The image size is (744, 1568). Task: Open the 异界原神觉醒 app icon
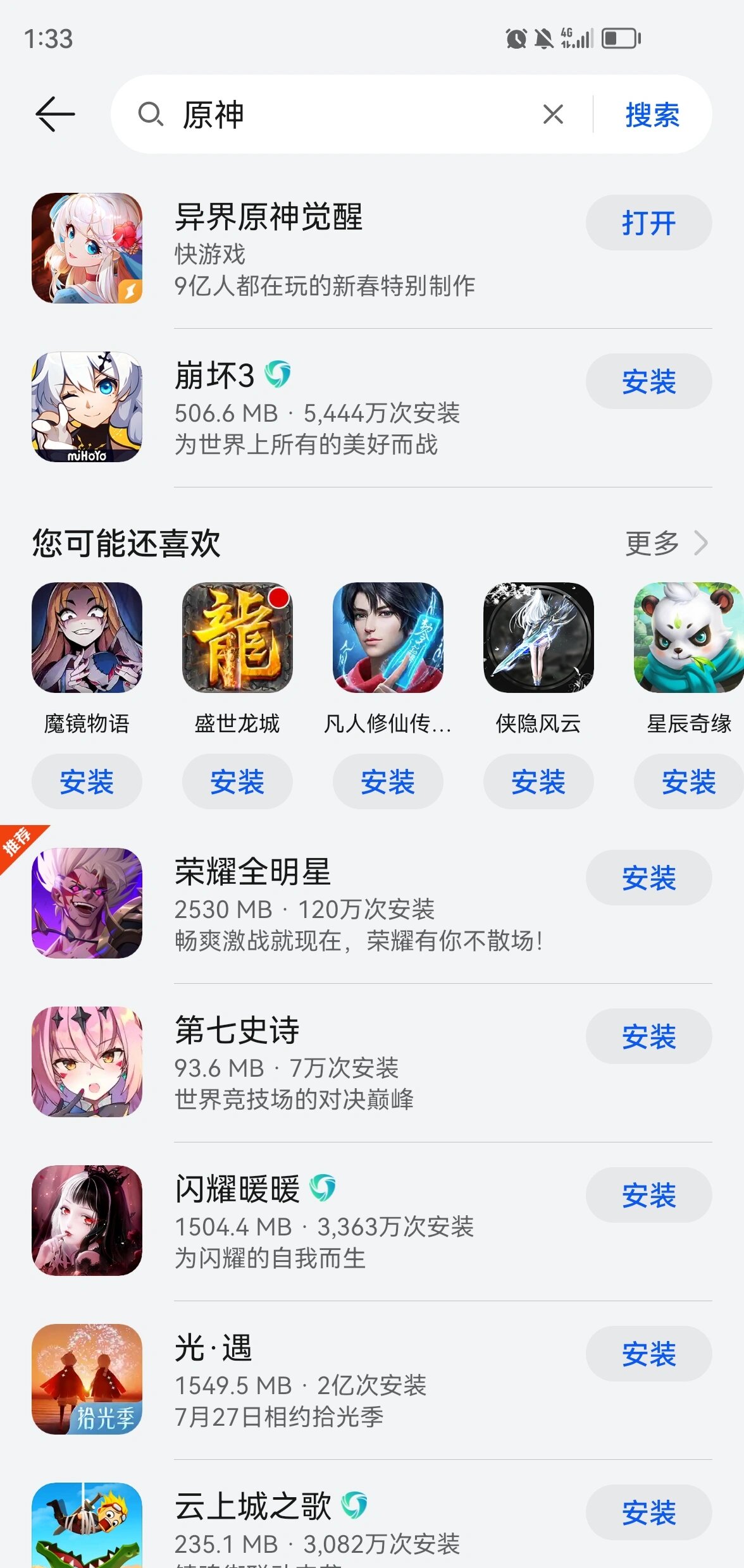tap(87, 248)
